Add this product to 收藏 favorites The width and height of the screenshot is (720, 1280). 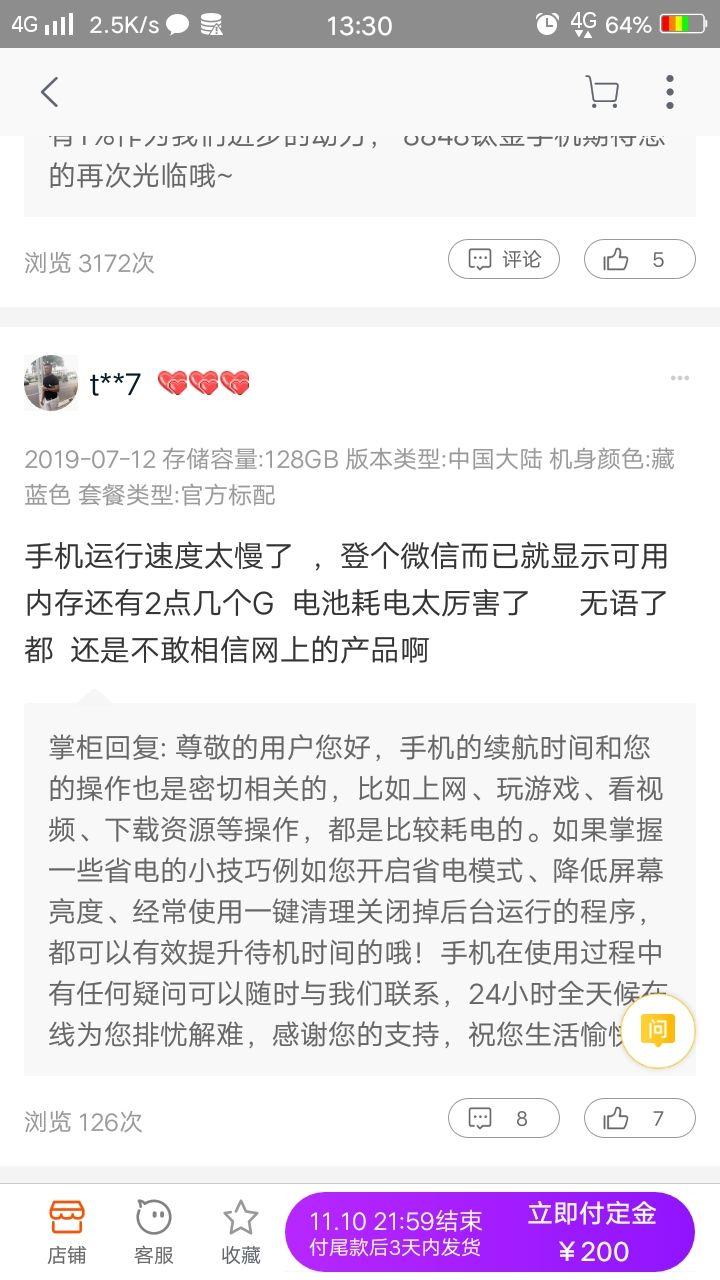coord(241,1232)
